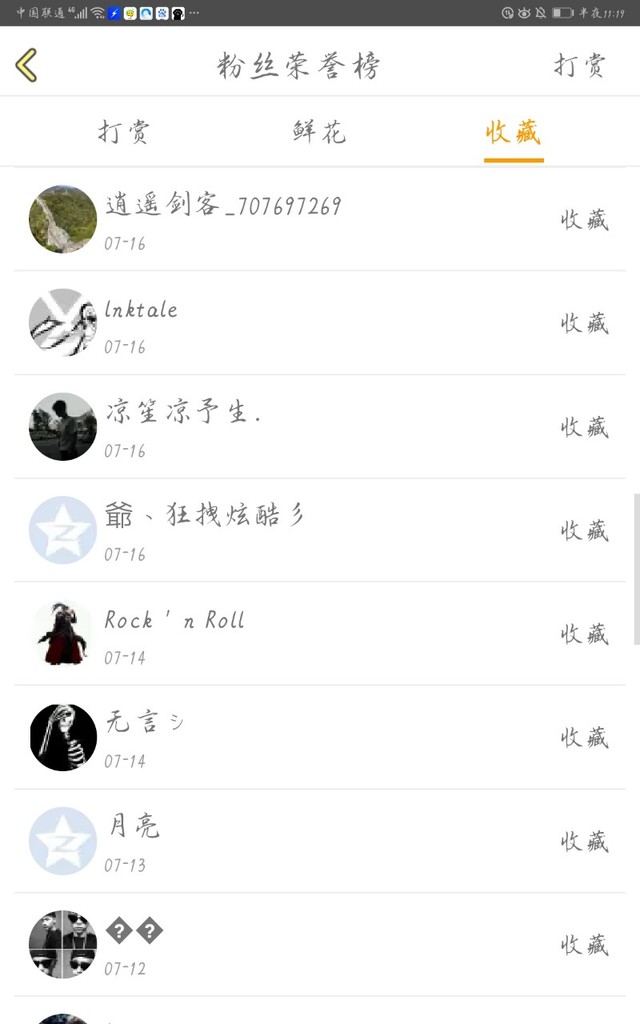Open the row for 无言シ

click(320, 738)
